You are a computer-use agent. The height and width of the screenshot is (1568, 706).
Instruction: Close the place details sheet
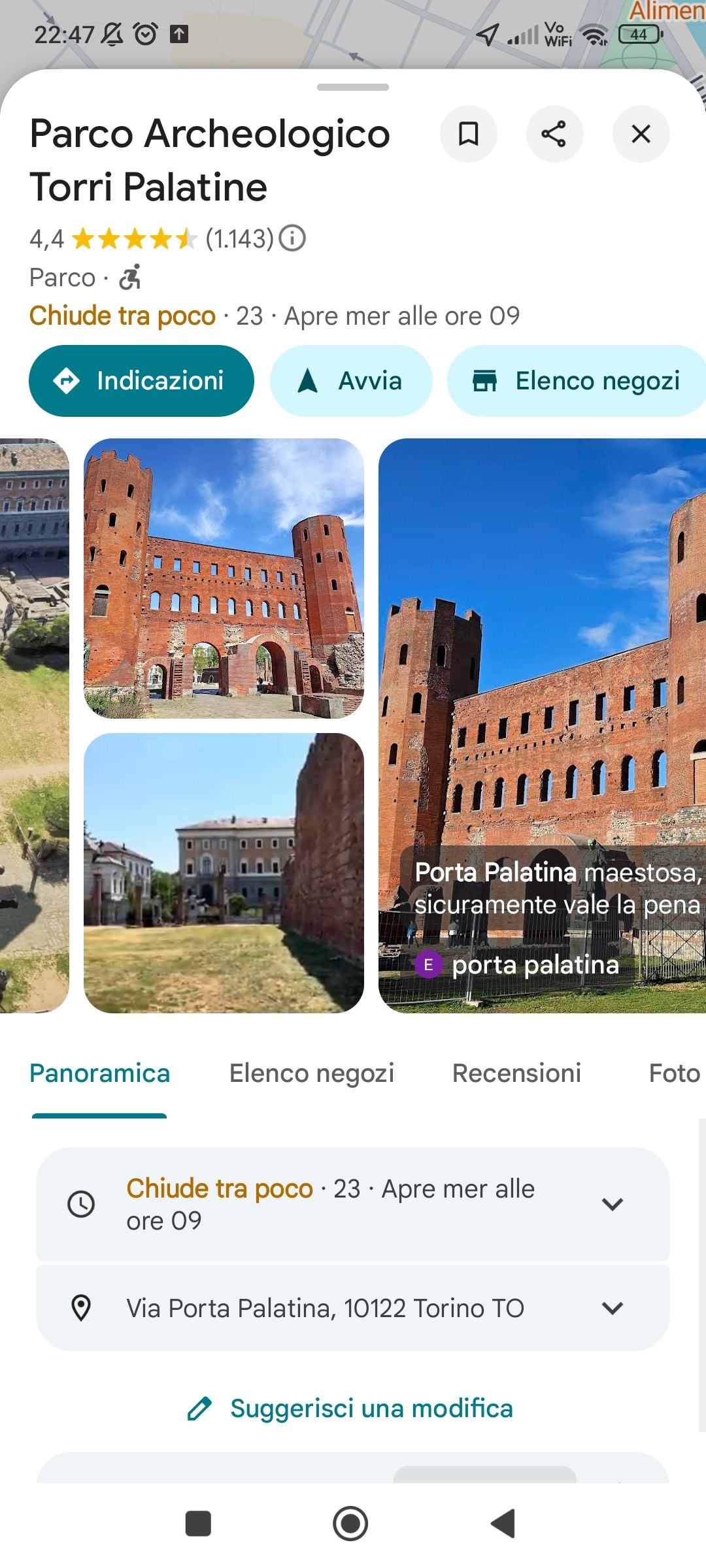click(641, 134)
